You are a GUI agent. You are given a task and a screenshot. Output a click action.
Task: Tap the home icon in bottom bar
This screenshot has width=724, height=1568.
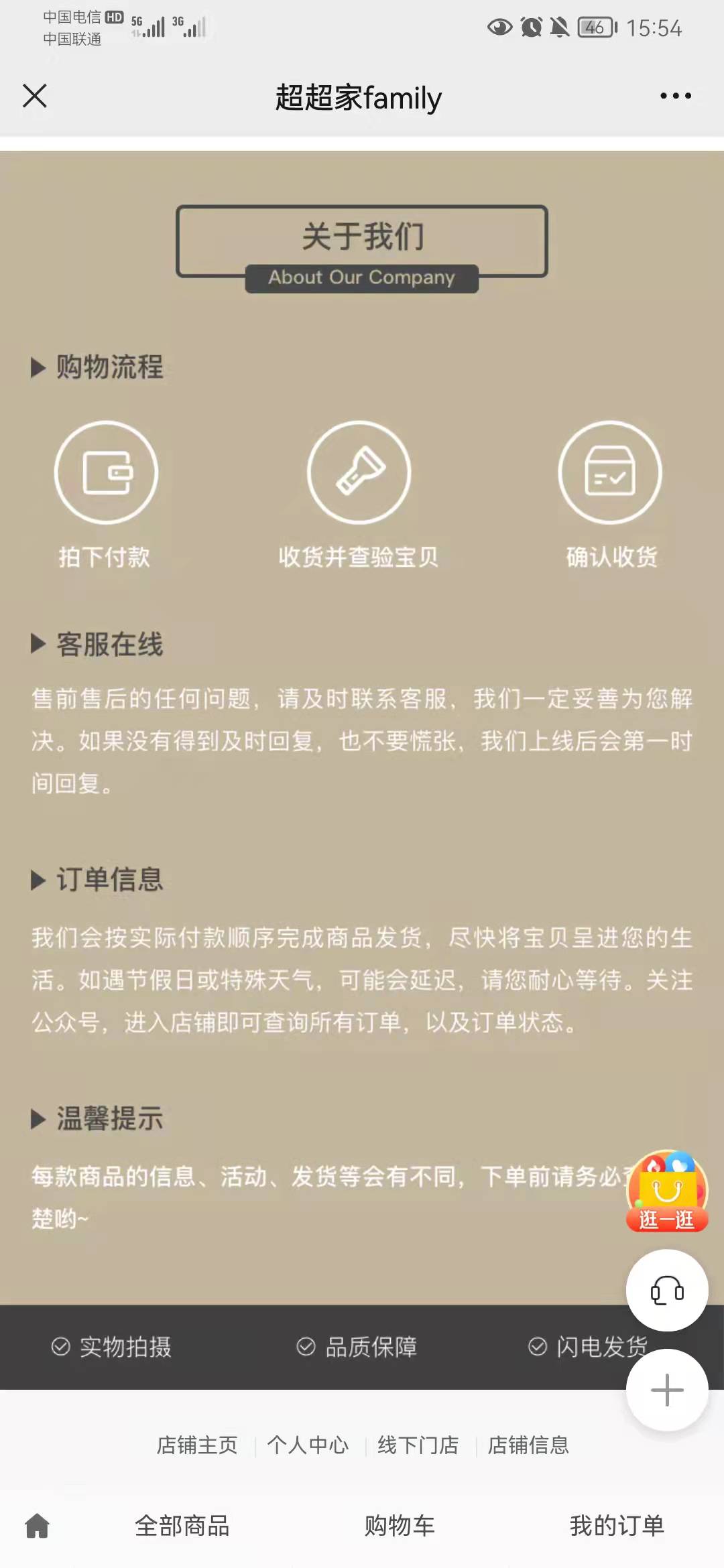pyautogui.click(x=38, y=1526)
